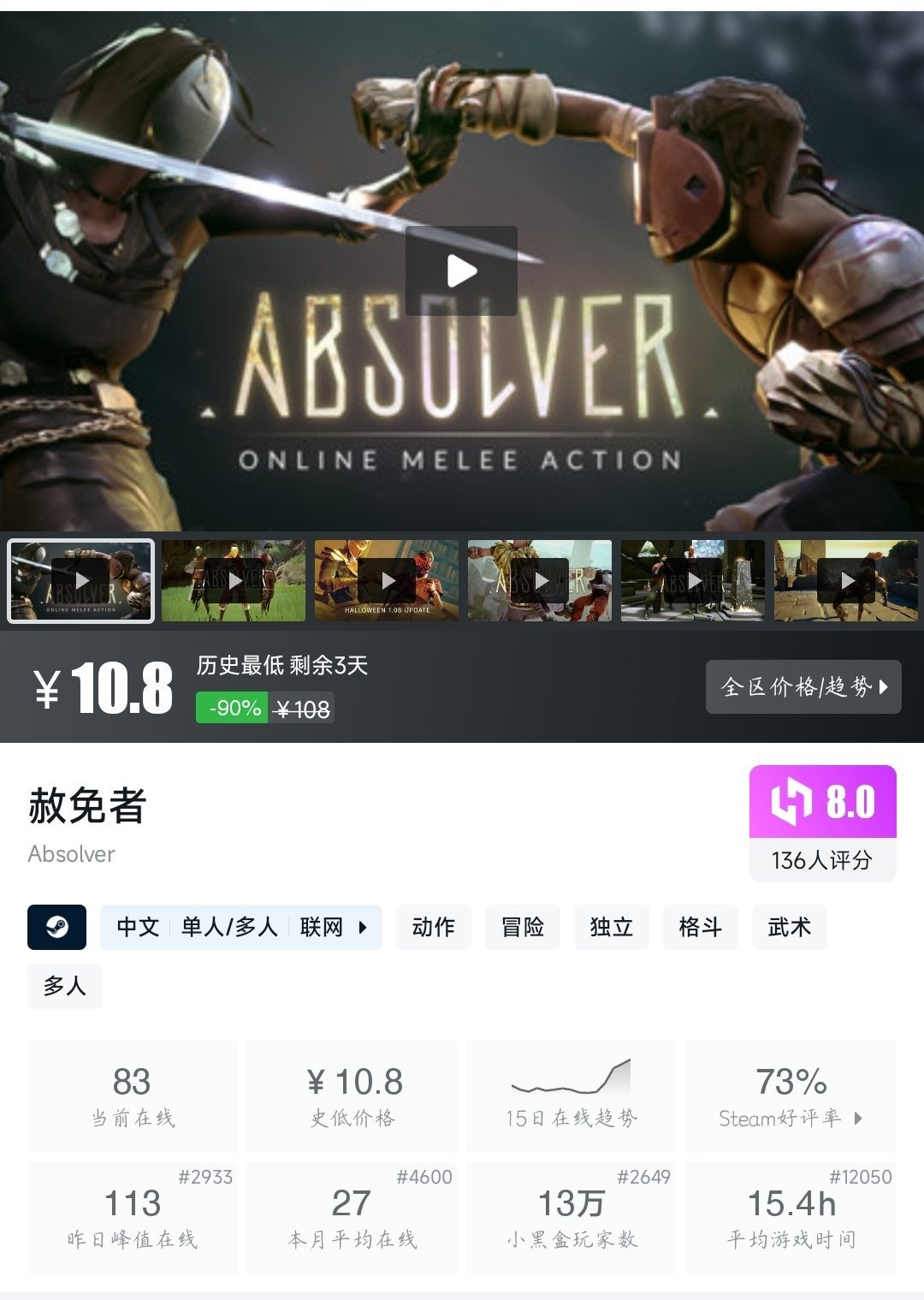Select the Halloween 1.08 Update video thumbnail
The image size is (924, 1300).
point(387,581)
